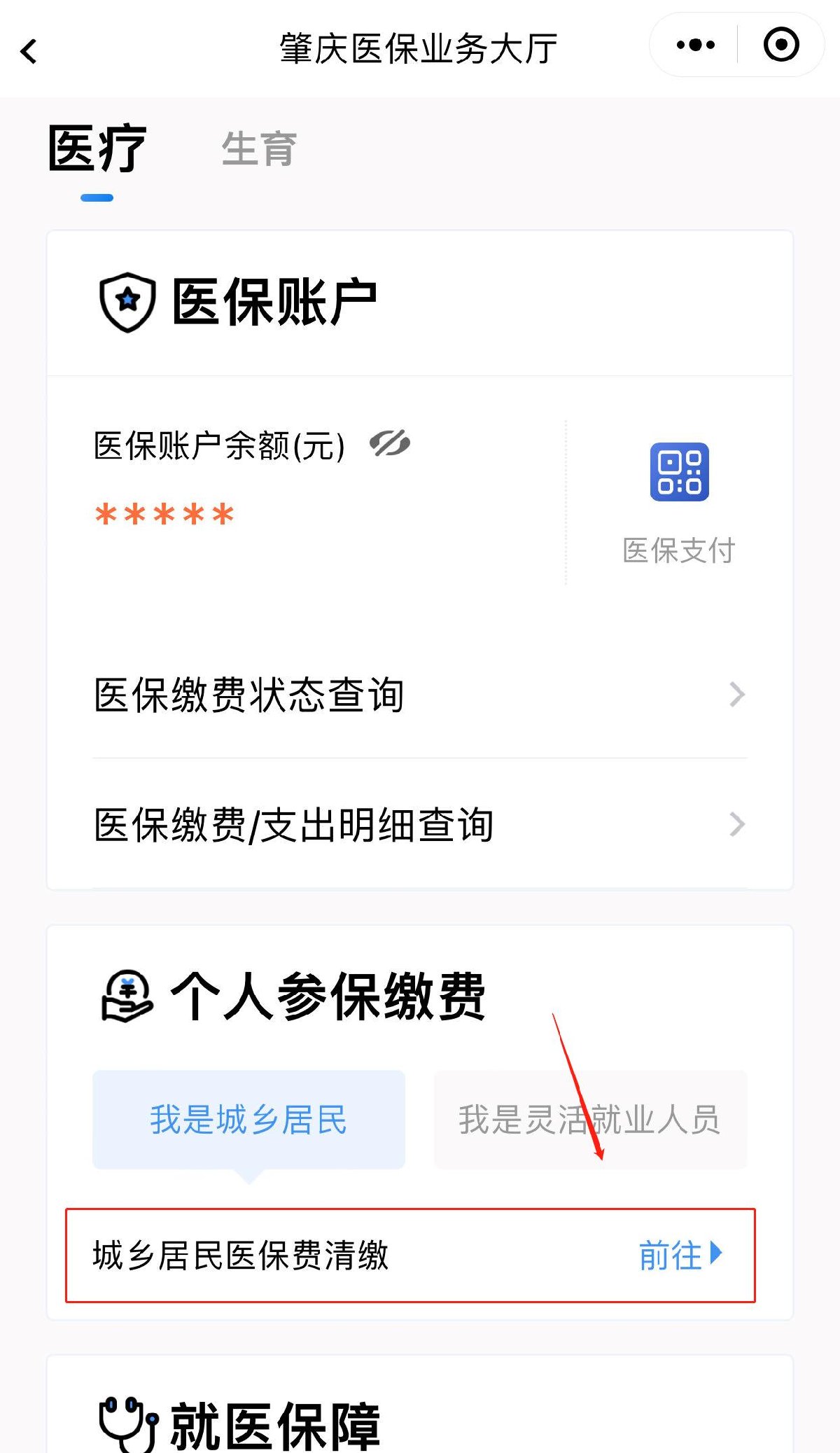Close the mini program with the circle icon
The image size is (840, 1453).
click(x=780, y=46)
